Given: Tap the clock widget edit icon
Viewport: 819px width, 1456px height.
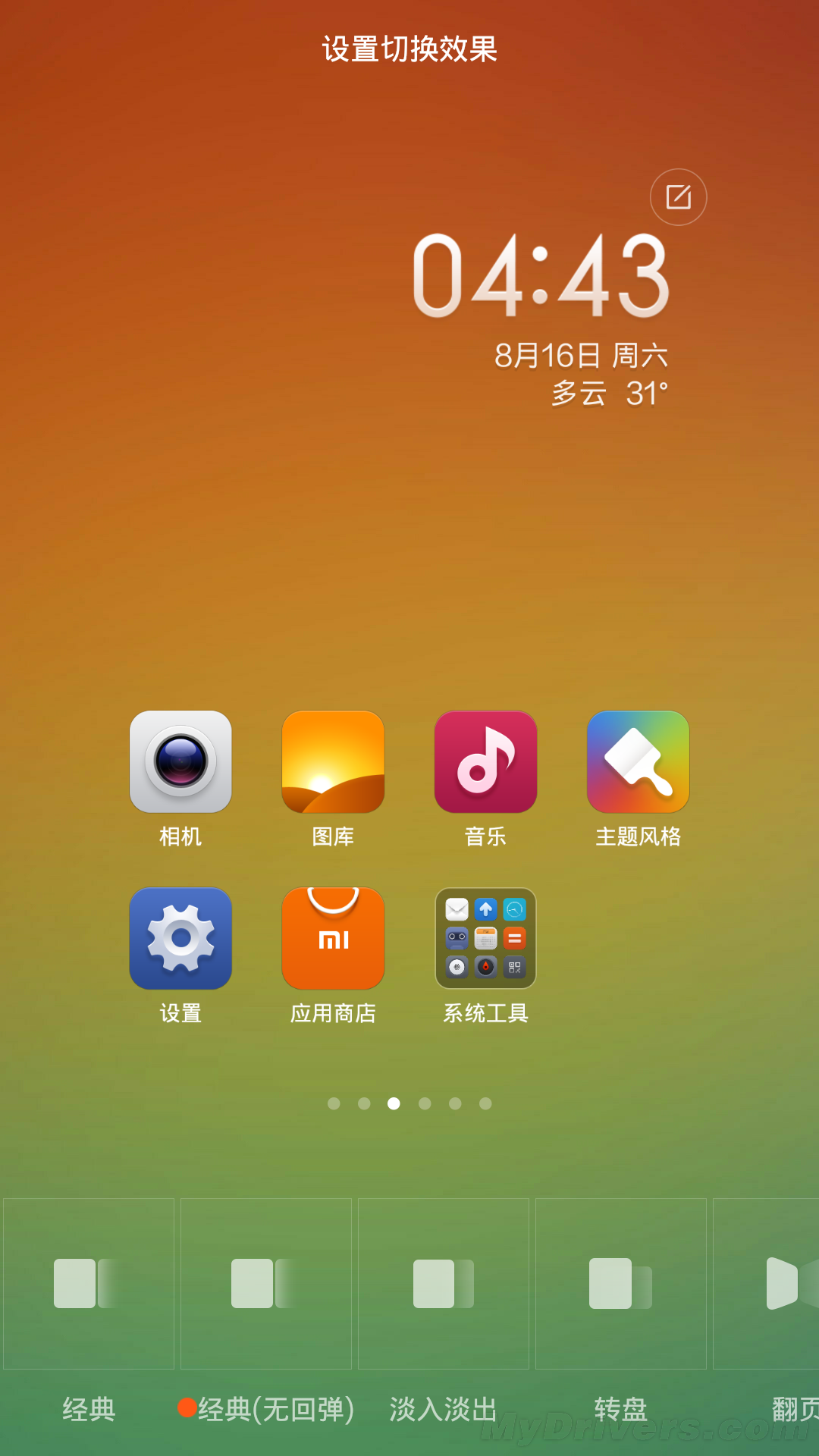Looking at the screenshot, I should click(679, 197).
